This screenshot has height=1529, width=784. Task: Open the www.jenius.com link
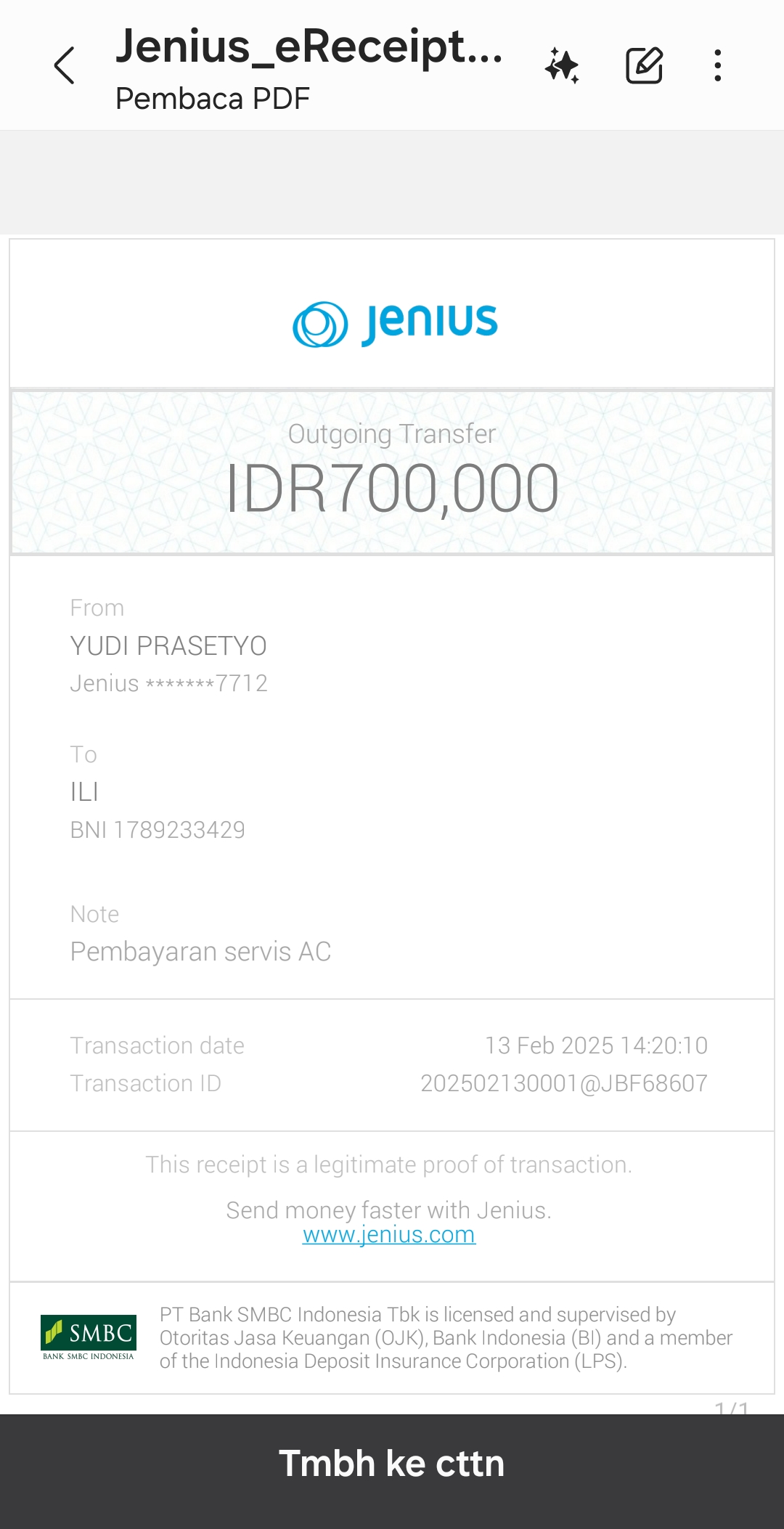point(389,1235)
